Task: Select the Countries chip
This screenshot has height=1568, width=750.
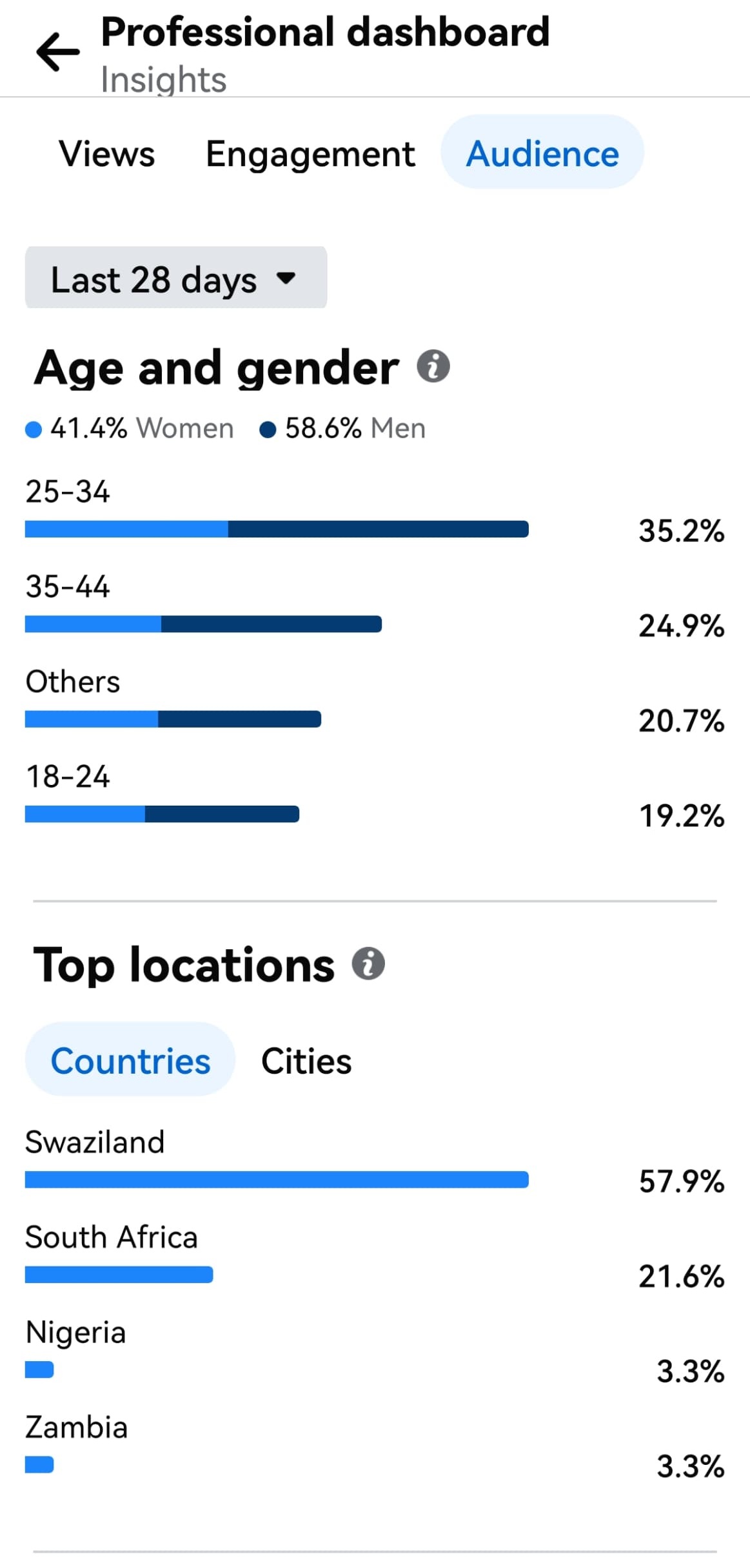Action: point(130,1060)
